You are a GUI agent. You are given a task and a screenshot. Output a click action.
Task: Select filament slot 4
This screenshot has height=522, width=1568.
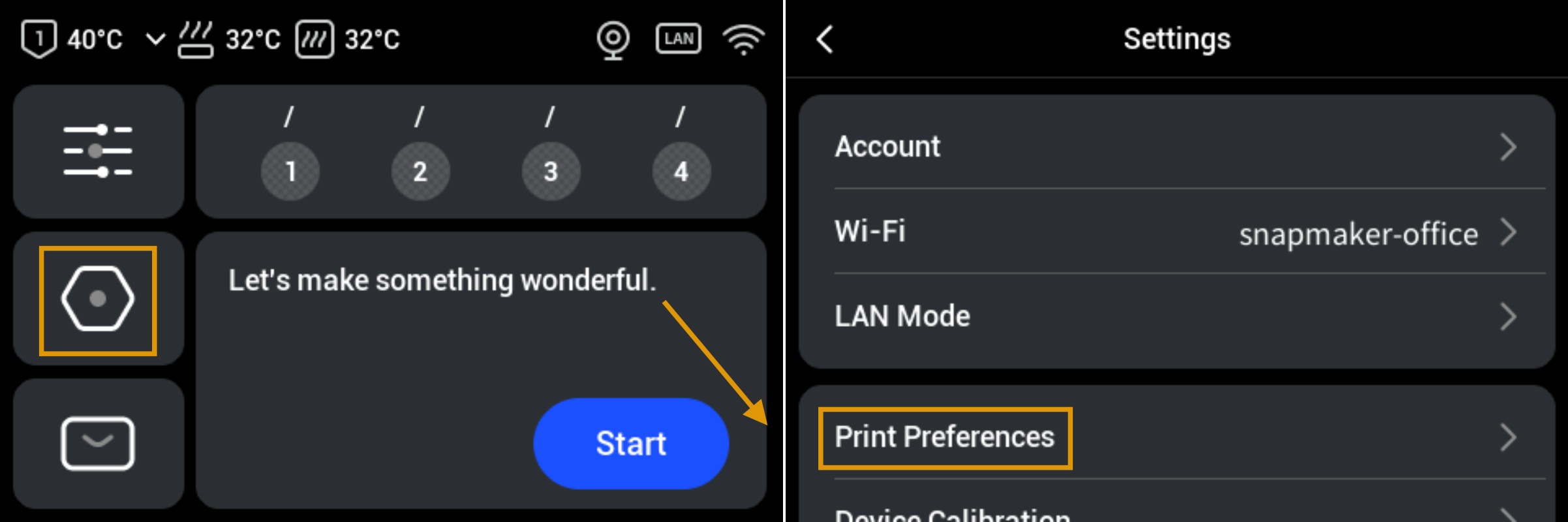coord(681,171)
